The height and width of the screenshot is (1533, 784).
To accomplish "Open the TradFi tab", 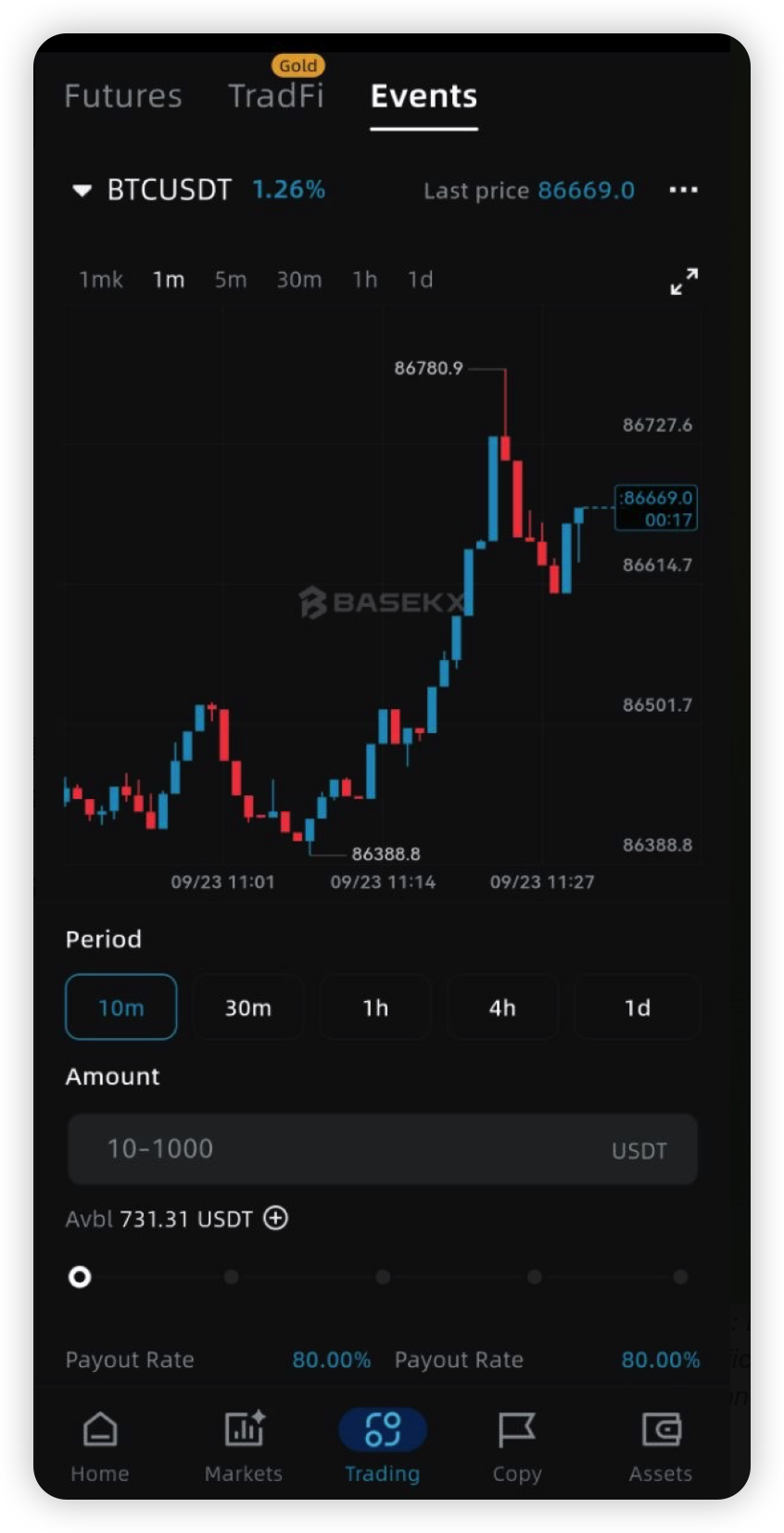I will coord(276,96).
